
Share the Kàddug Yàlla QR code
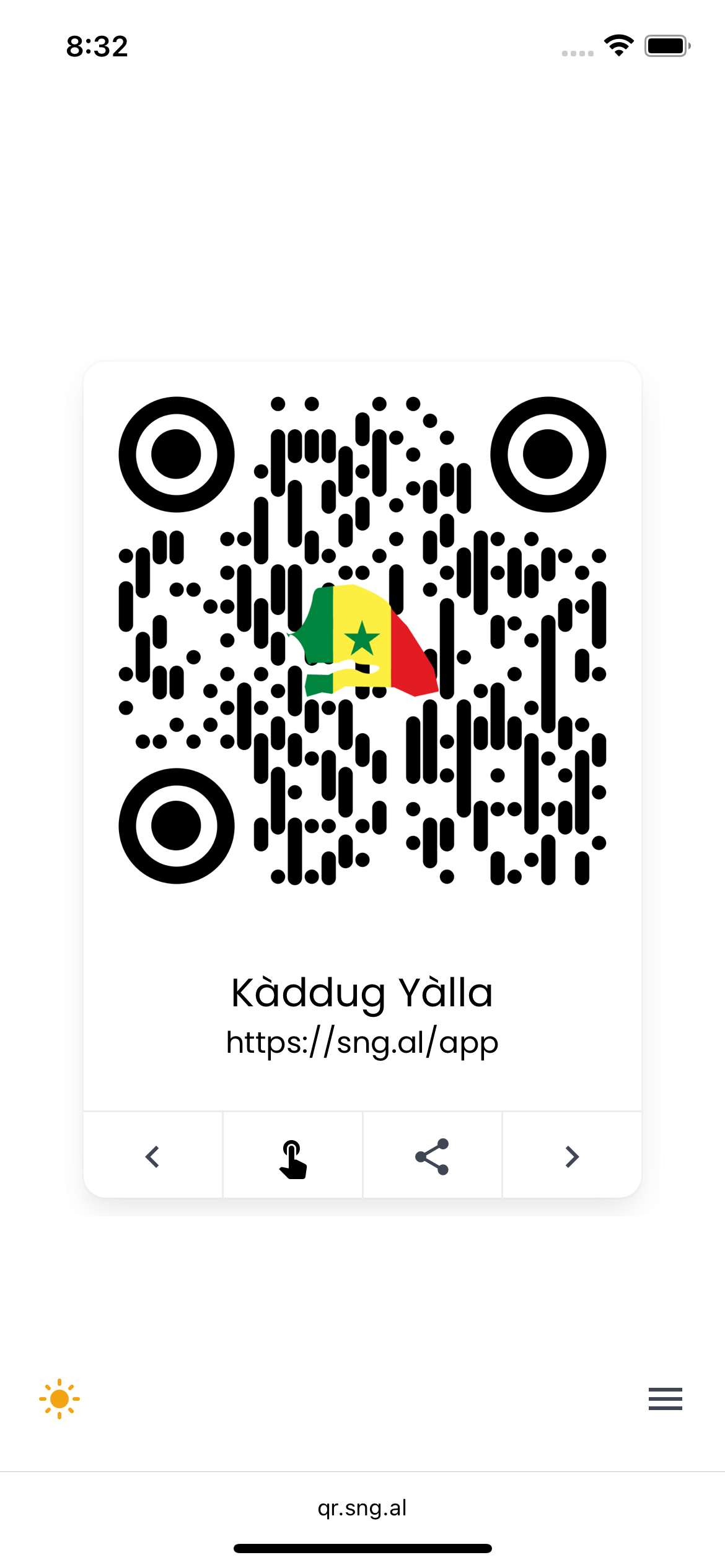(x=432, y=1156)
